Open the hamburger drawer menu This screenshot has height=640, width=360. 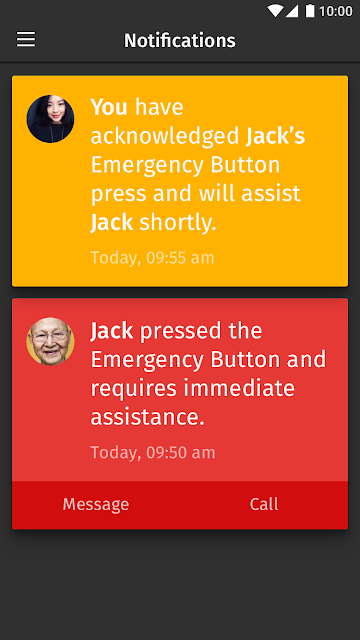[26, 40]
